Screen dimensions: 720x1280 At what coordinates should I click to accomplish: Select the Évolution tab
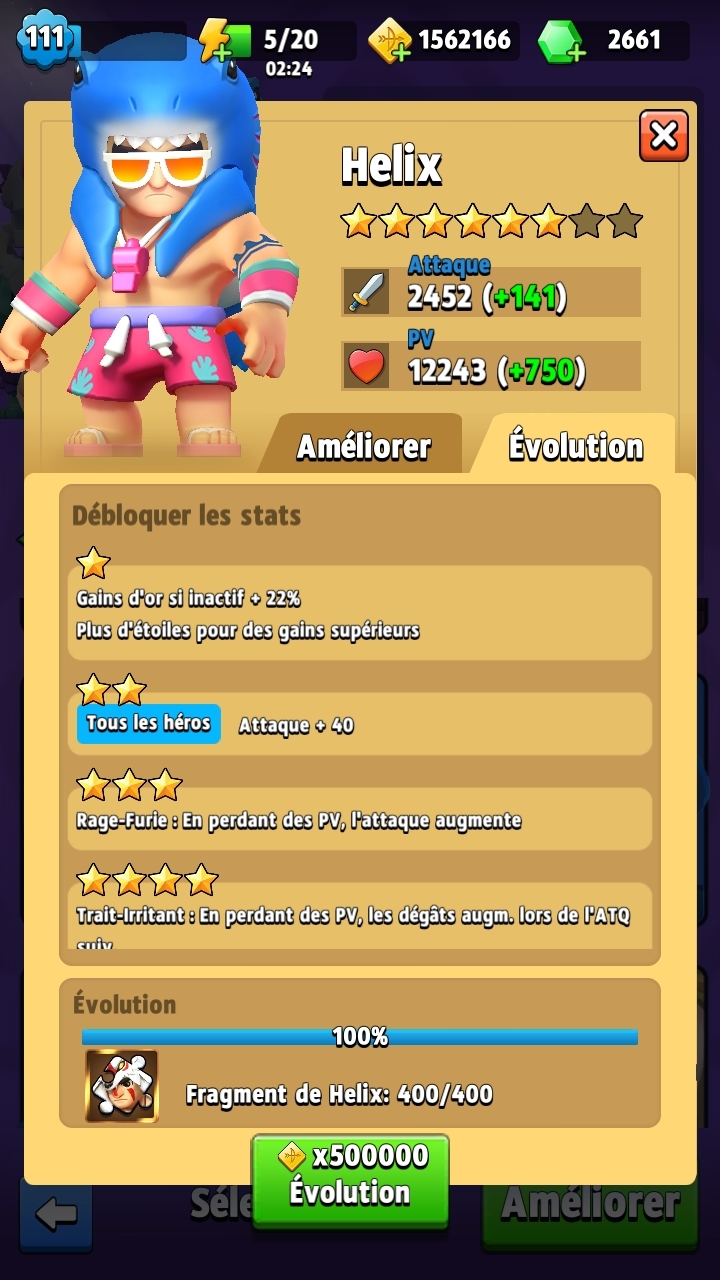tap(575, 445)
